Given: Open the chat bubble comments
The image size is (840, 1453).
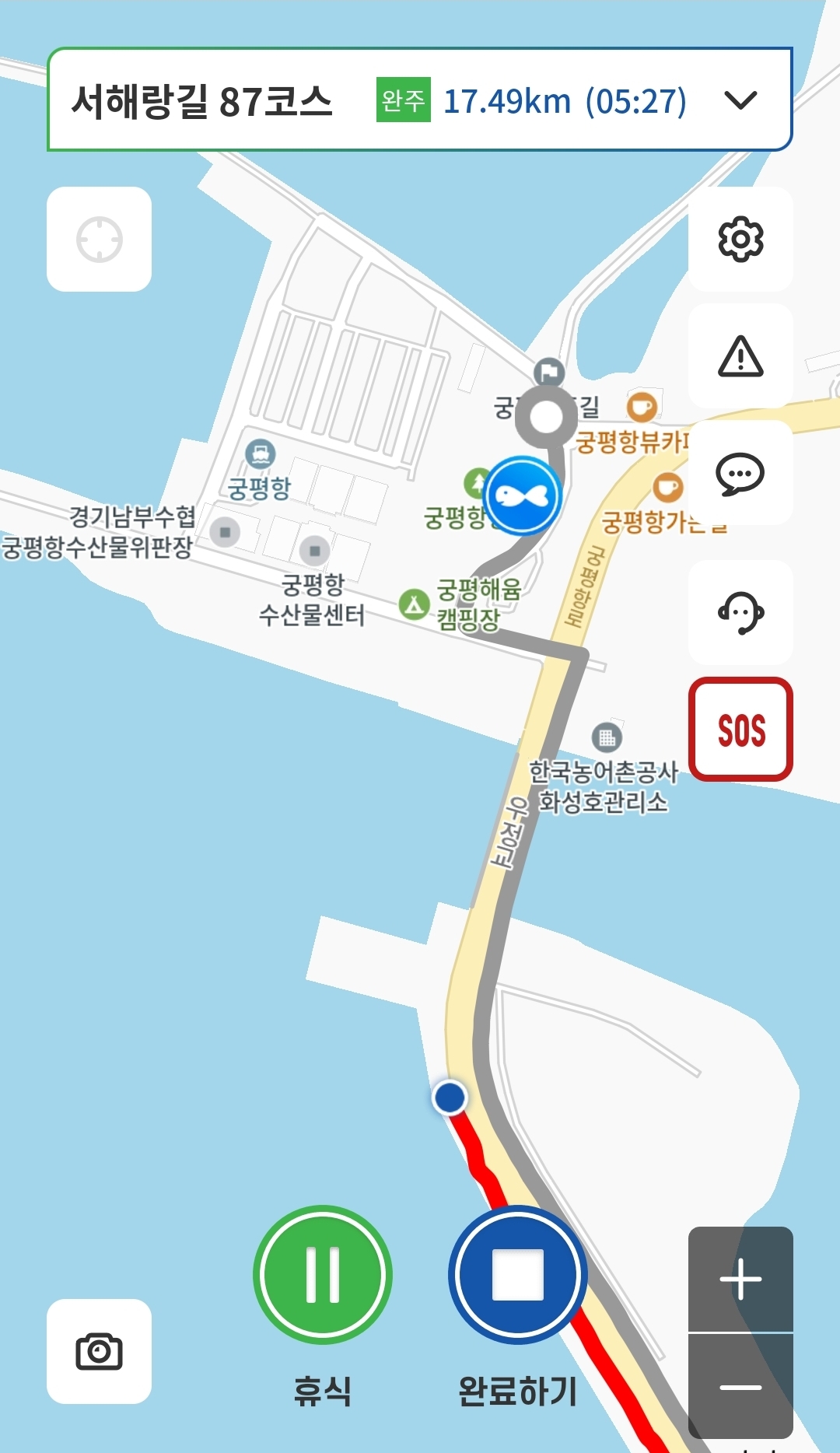Looking at the screenshot, I should (740, 473).
